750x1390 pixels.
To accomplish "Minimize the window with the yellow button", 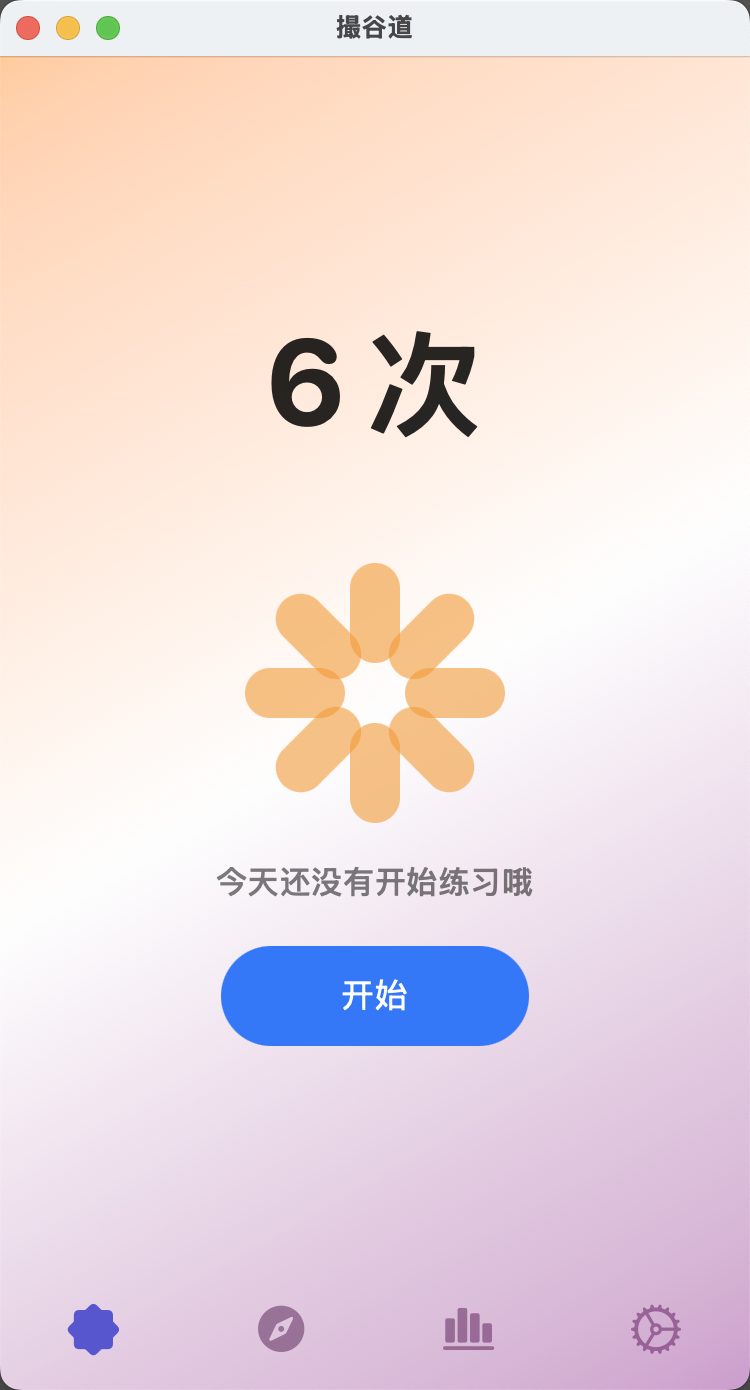I will click(68, 28).
